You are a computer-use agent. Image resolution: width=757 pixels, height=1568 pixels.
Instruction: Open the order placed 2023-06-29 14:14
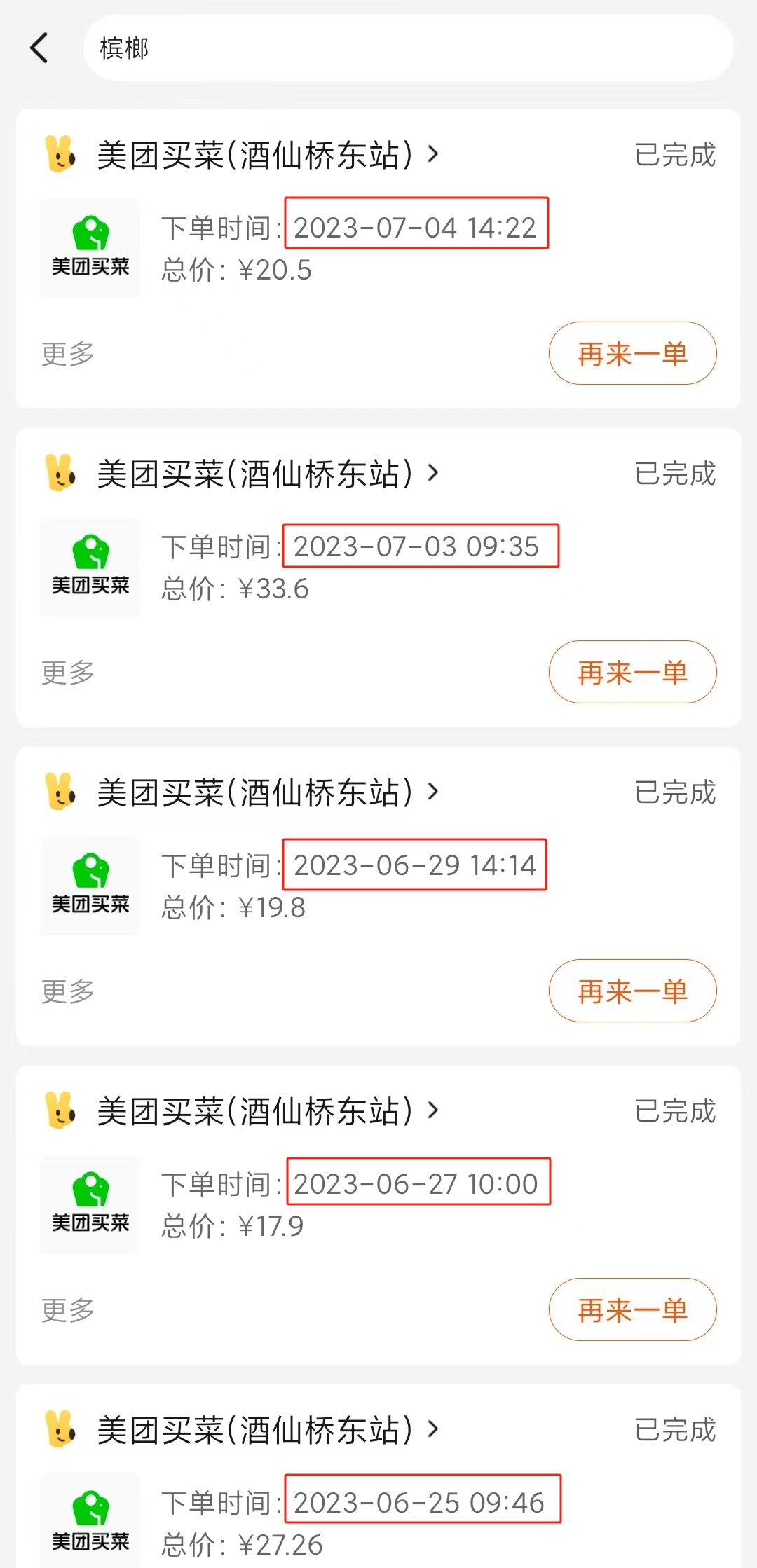click(378, 886)
